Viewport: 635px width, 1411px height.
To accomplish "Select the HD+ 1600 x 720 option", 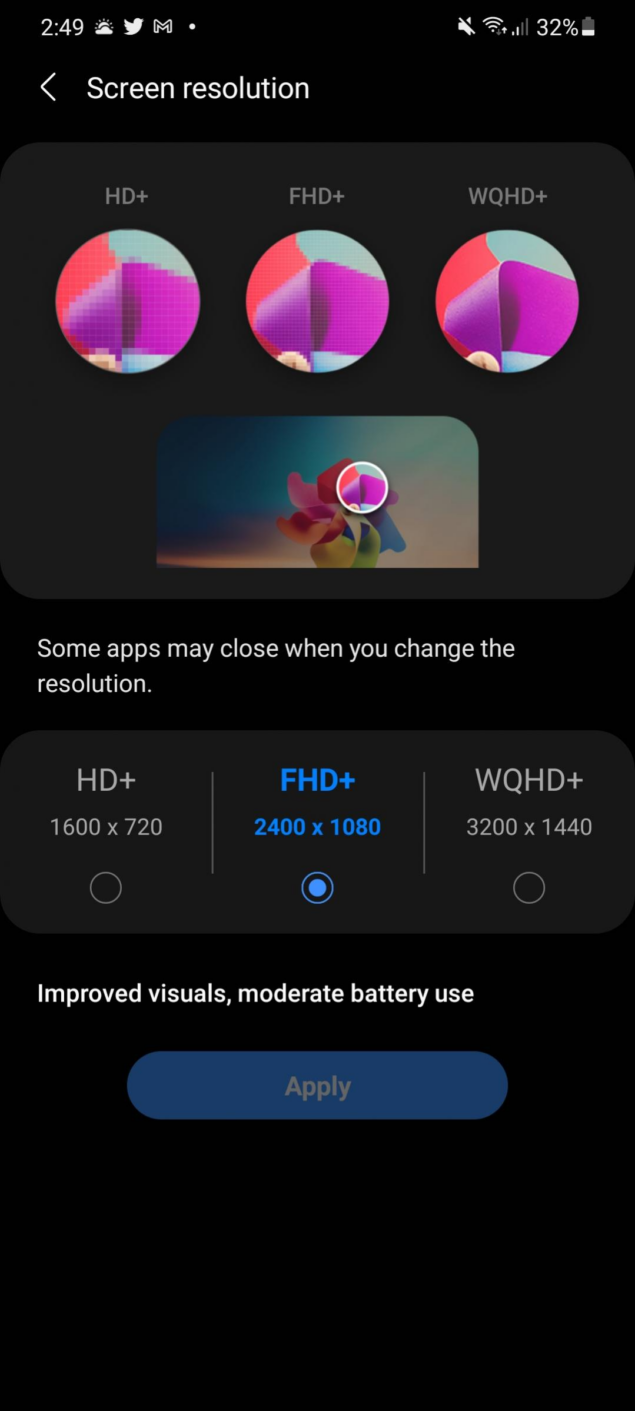I will tap(106, 887).
